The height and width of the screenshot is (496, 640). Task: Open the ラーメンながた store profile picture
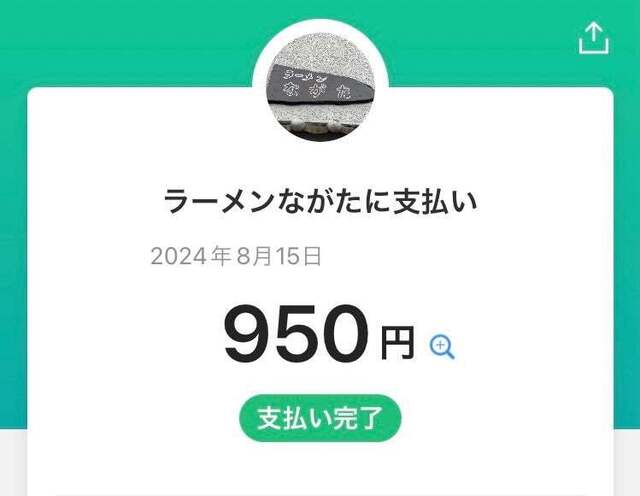(x=320, y=88)
